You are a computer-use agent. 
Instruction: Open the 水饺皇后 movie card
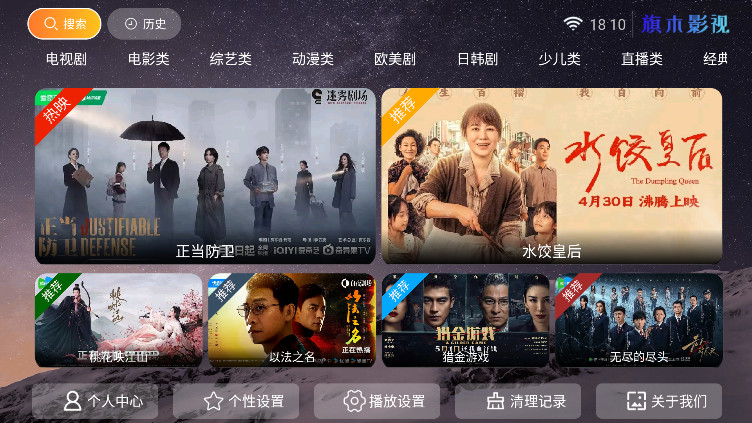click(551, 176)
